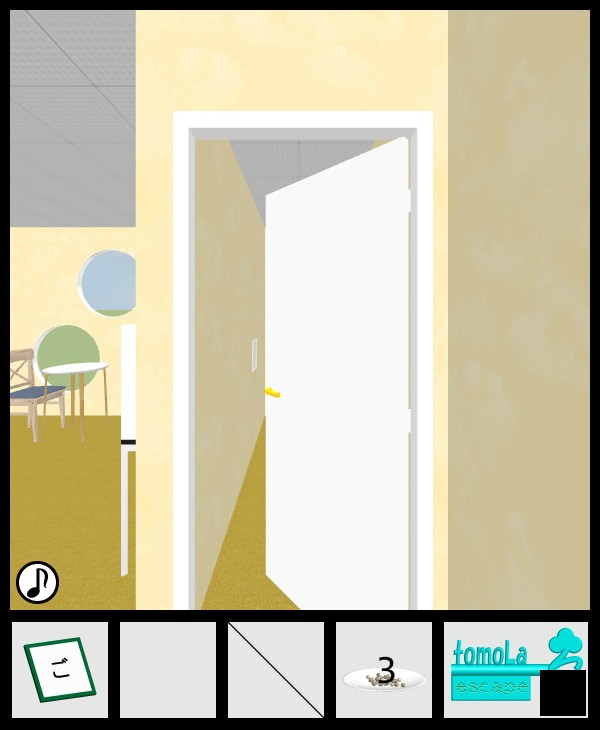
Task: Select the diagonal stick inventory item
Action: point(276,670)
